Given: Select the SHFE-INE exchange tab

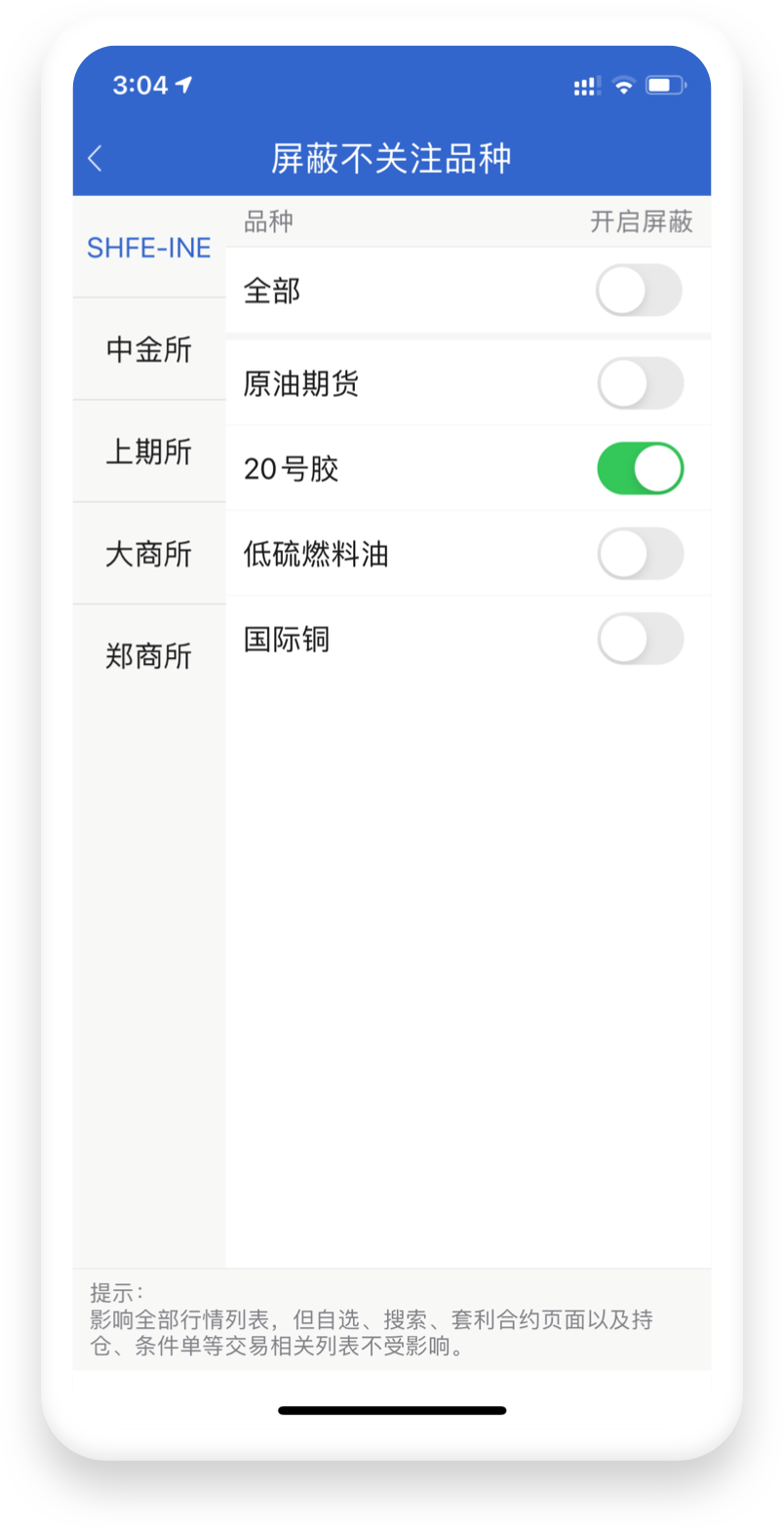Looking at the screenshot, I should coord(149,248).
